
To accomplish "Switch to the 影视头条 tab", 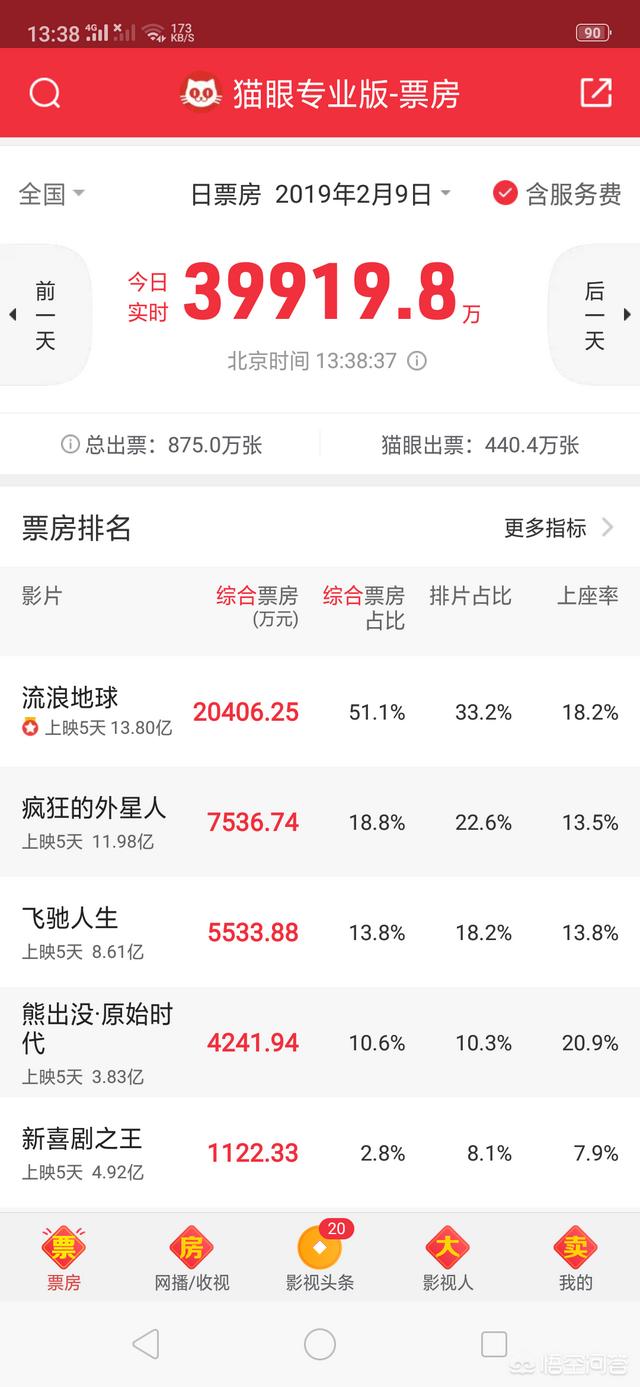I will 320,1258.
